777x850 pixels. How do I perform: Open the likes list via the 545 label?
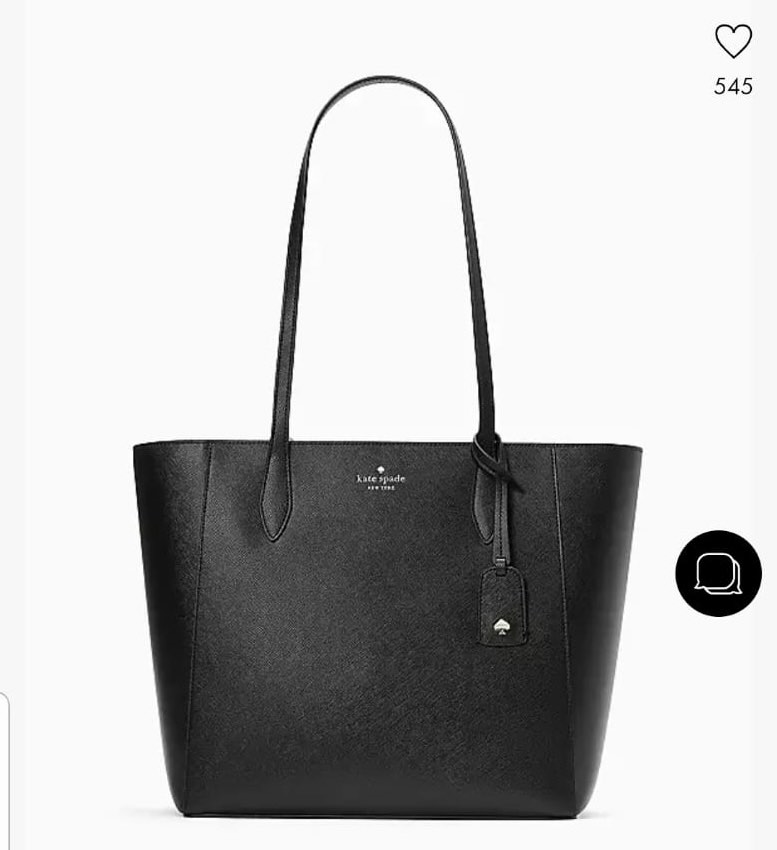pyautogui.click(x=735, y=88)
